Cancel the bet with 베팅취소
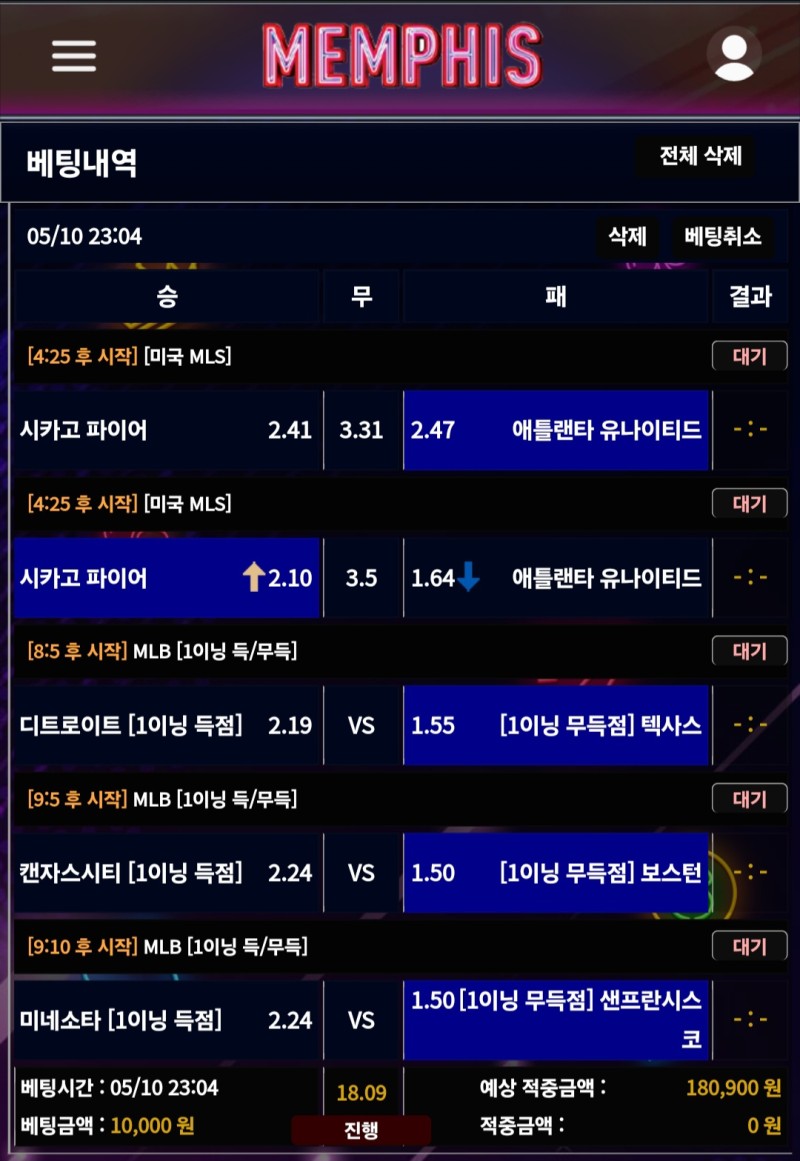The height and width of the screenshot is (1161, 800). click(x=722, y=237)
